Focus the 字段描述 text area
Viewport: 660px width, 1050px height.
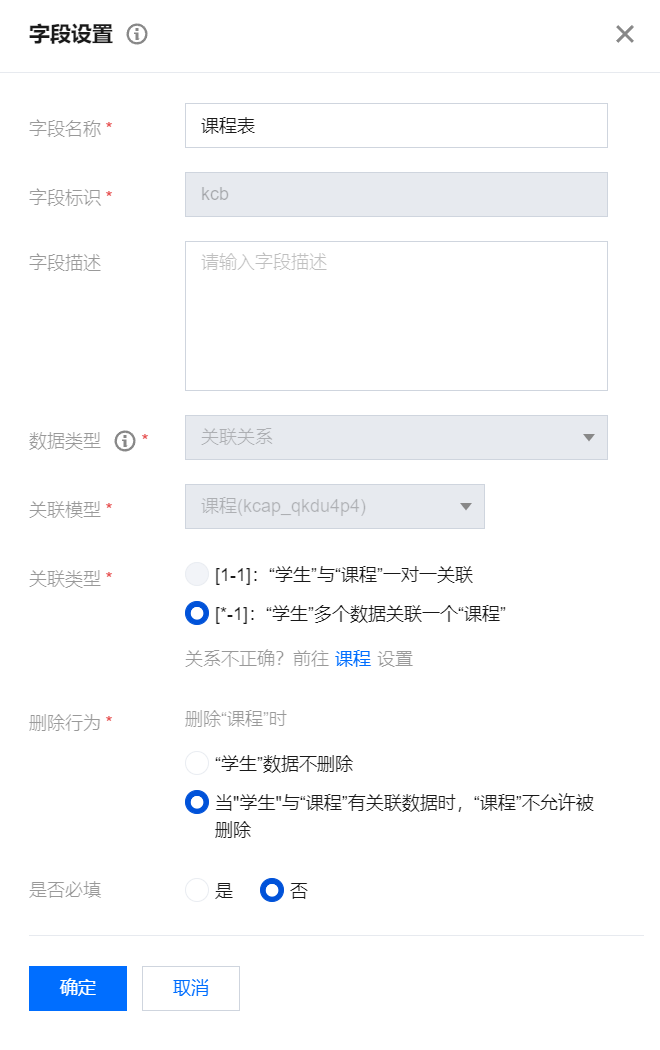coord(396,315)
